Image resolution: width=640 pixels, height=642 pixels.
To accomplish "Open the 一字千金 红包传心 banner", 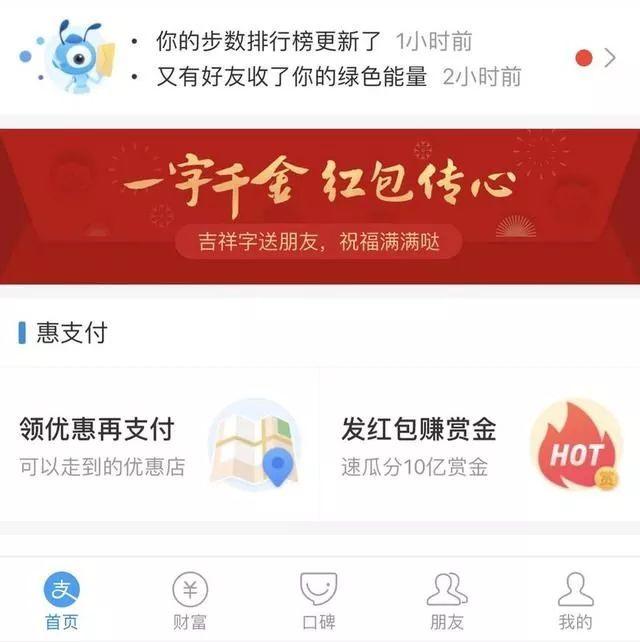I will tap(320, 207).
